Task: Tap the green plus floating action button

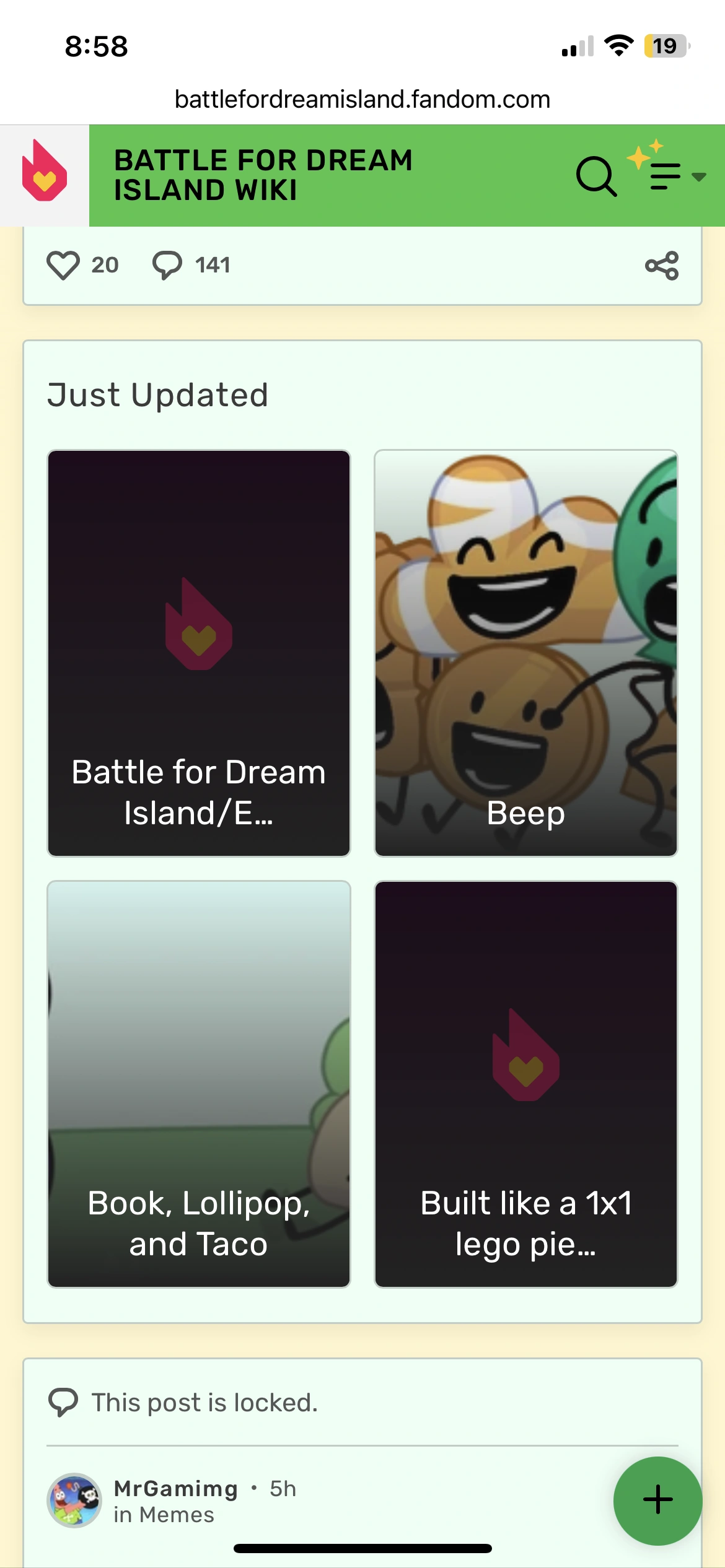Action: [657, 1500]
